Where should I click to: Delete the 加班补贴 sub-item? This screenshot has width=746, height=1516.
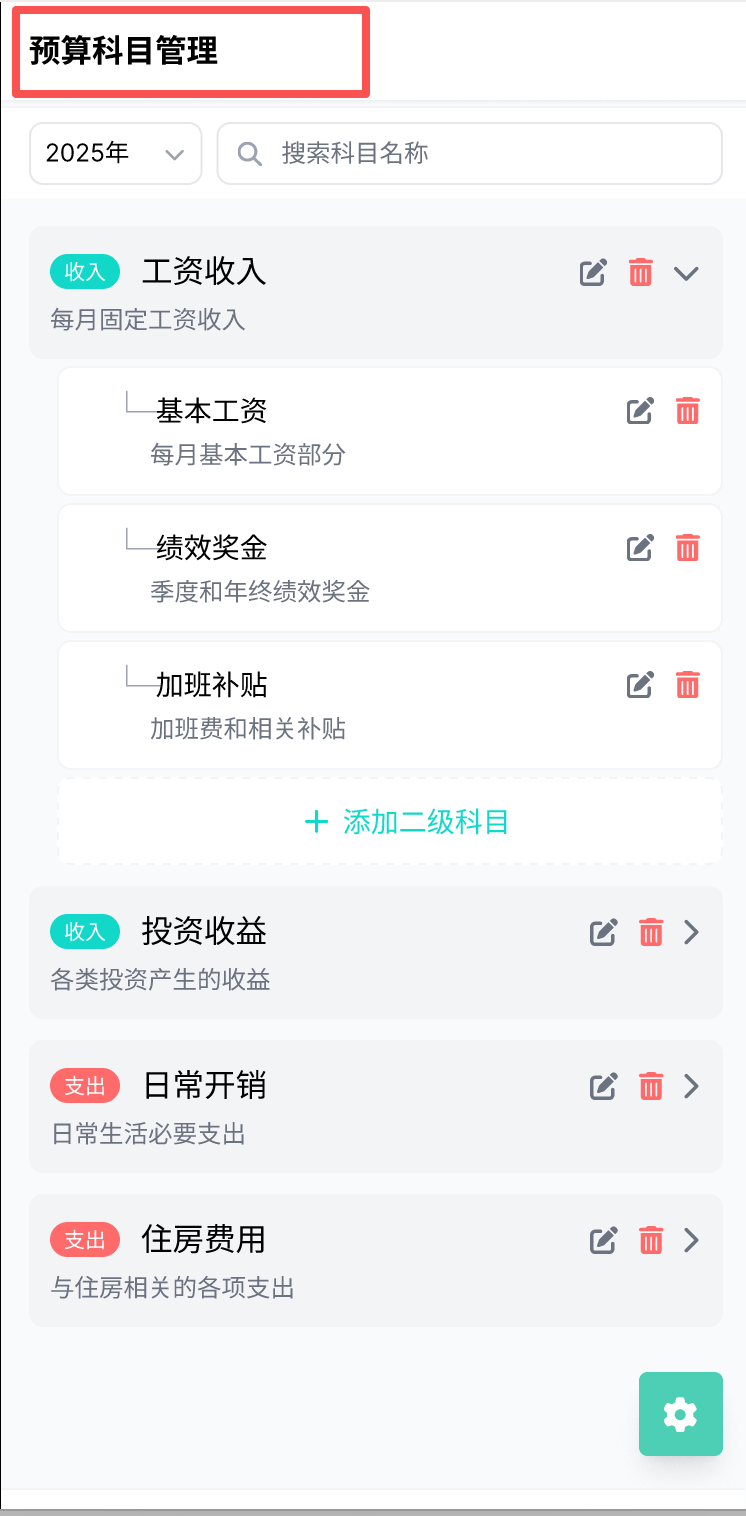click(x=688, y=685)
